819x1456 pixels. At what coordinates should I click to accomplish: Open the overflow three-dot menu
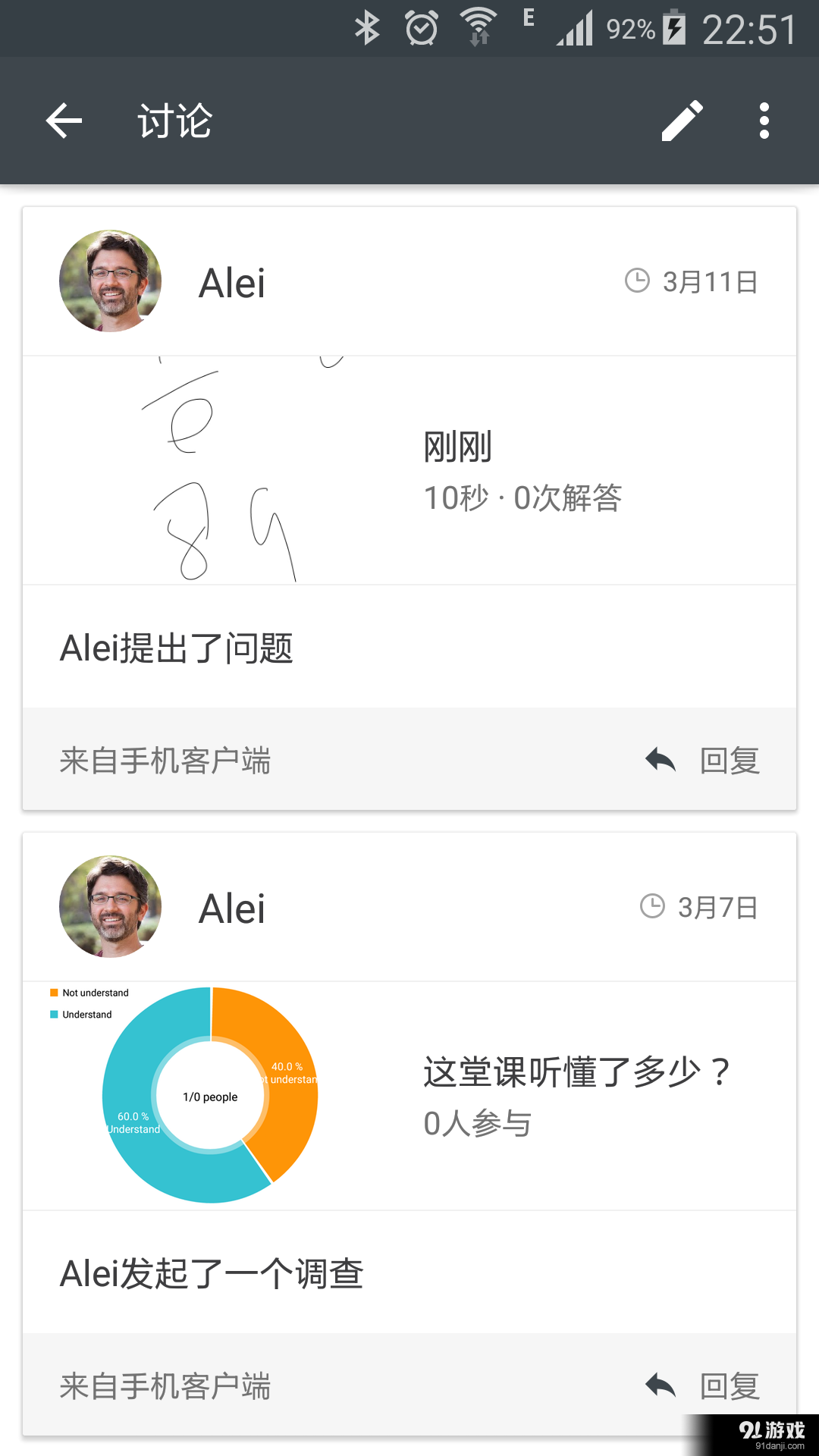764,121
